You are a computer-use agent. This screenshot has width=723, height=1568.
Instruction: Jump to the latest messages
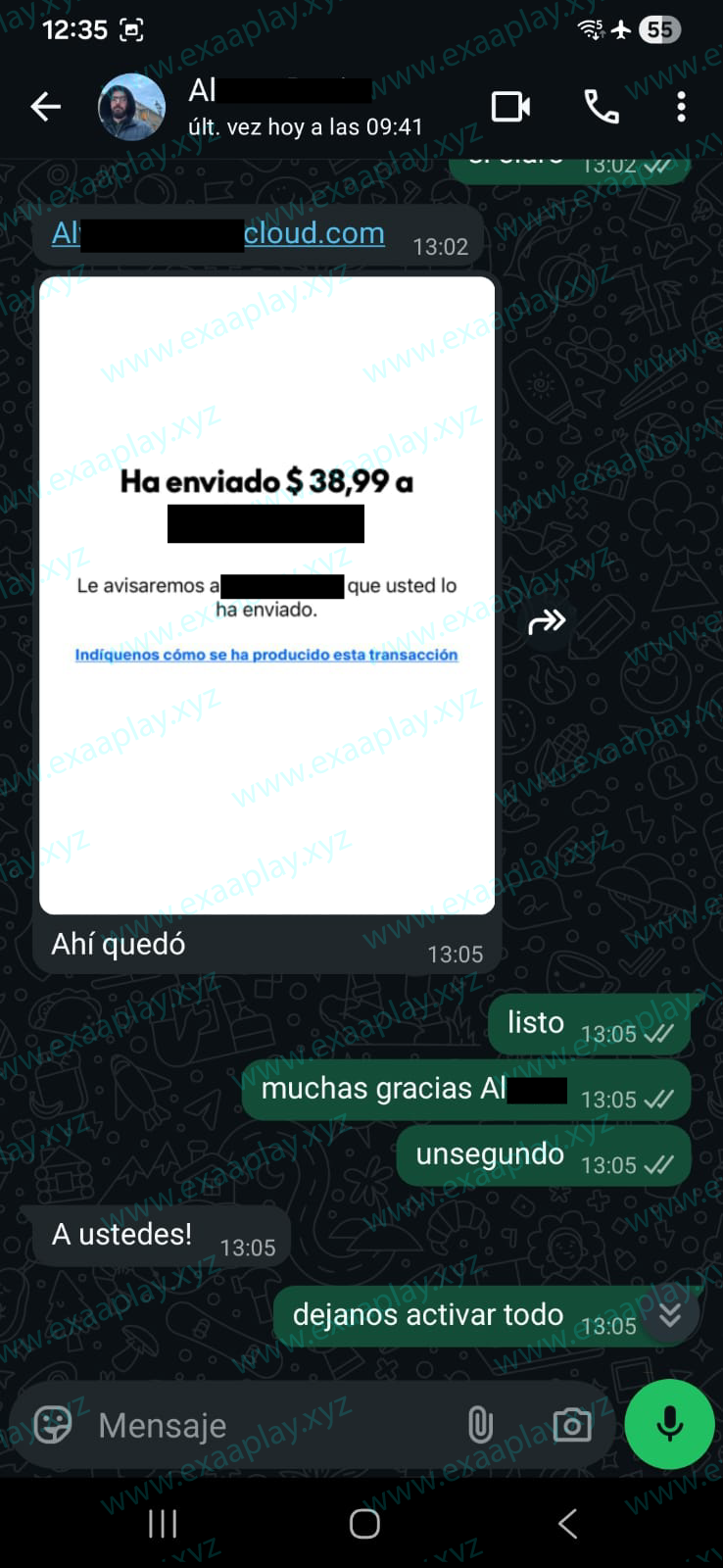point(670,1315)
